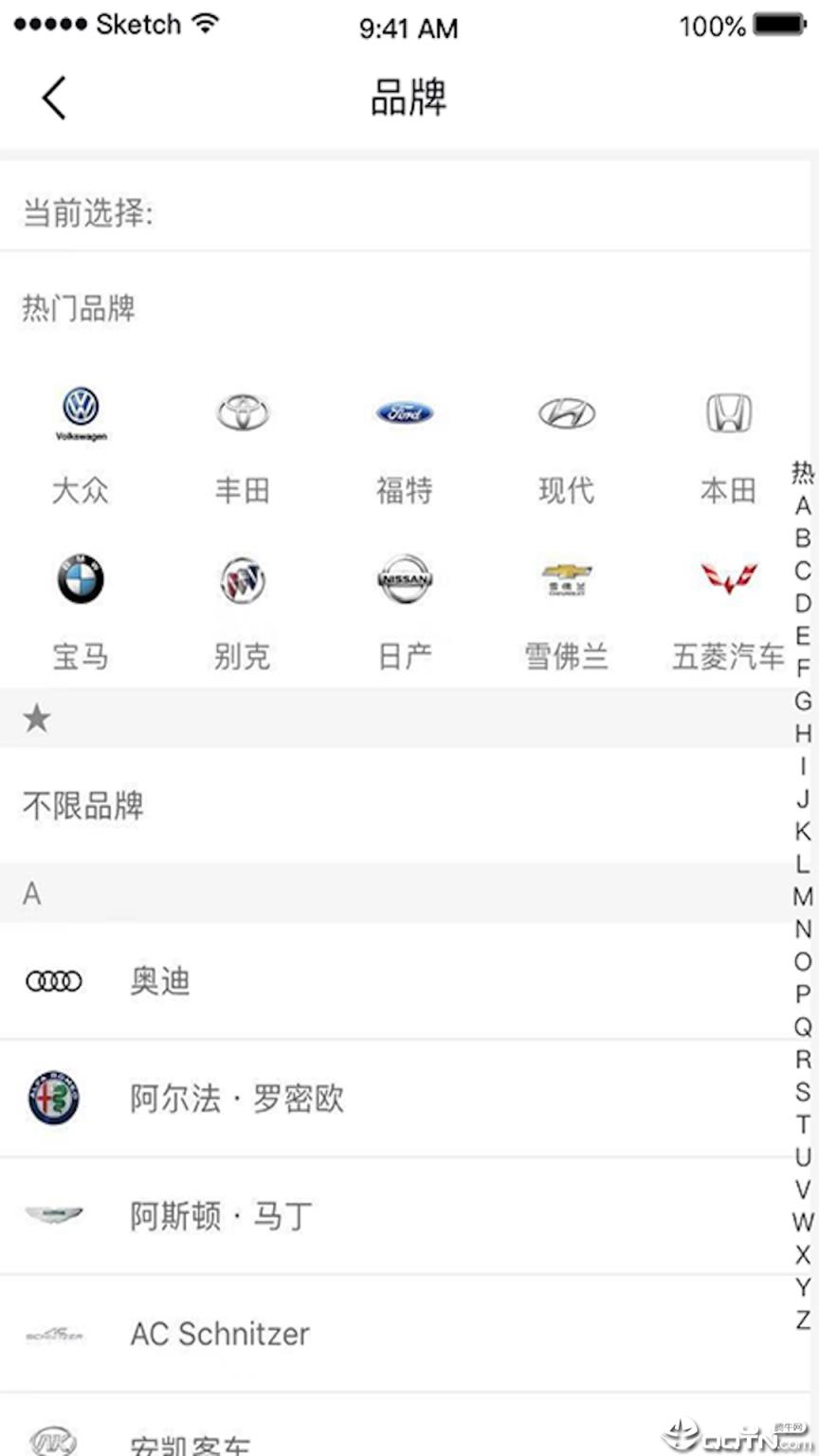Jump to letter Z in the index

click(x=802, y=1318)
